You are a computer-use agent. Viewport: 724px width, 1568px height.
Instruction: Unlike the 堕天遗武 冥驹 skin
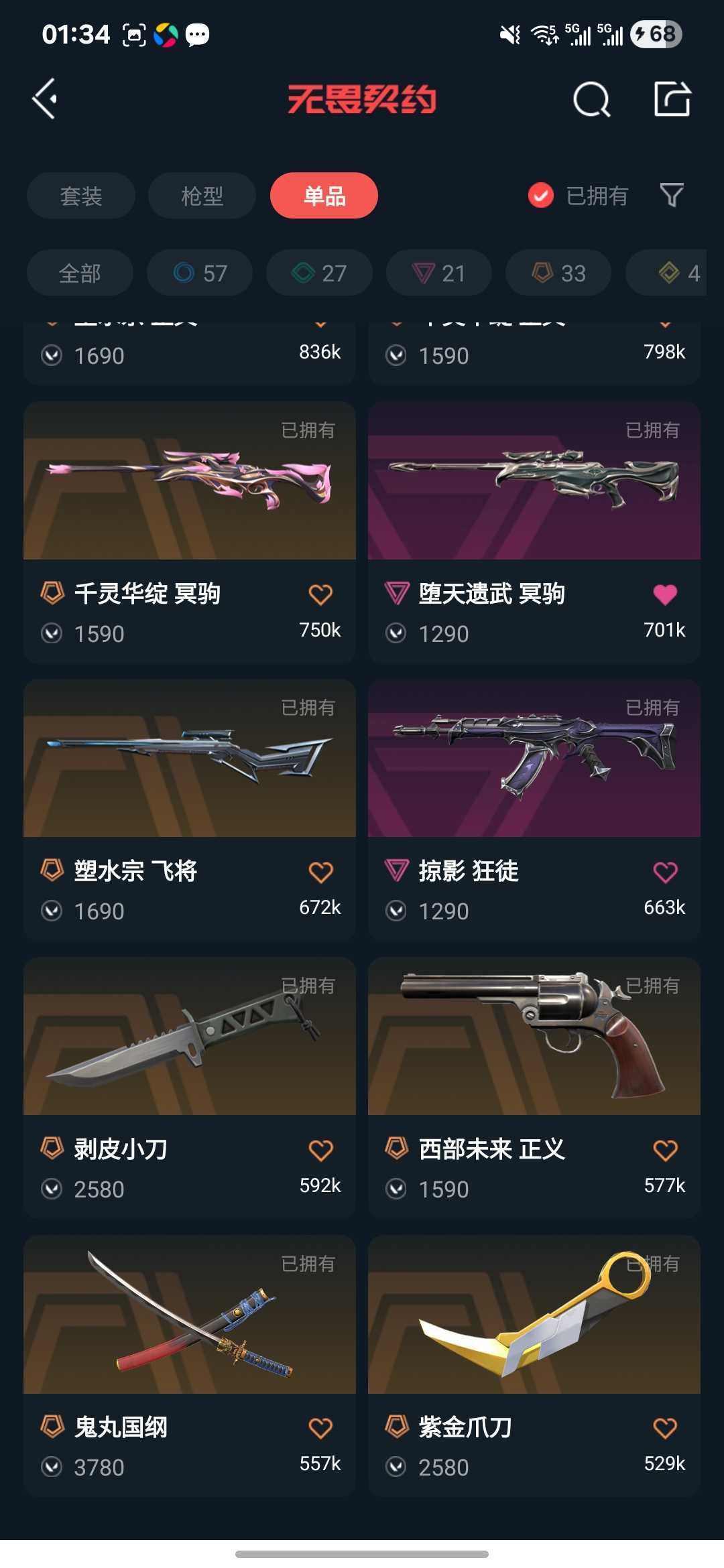(665, 594)
